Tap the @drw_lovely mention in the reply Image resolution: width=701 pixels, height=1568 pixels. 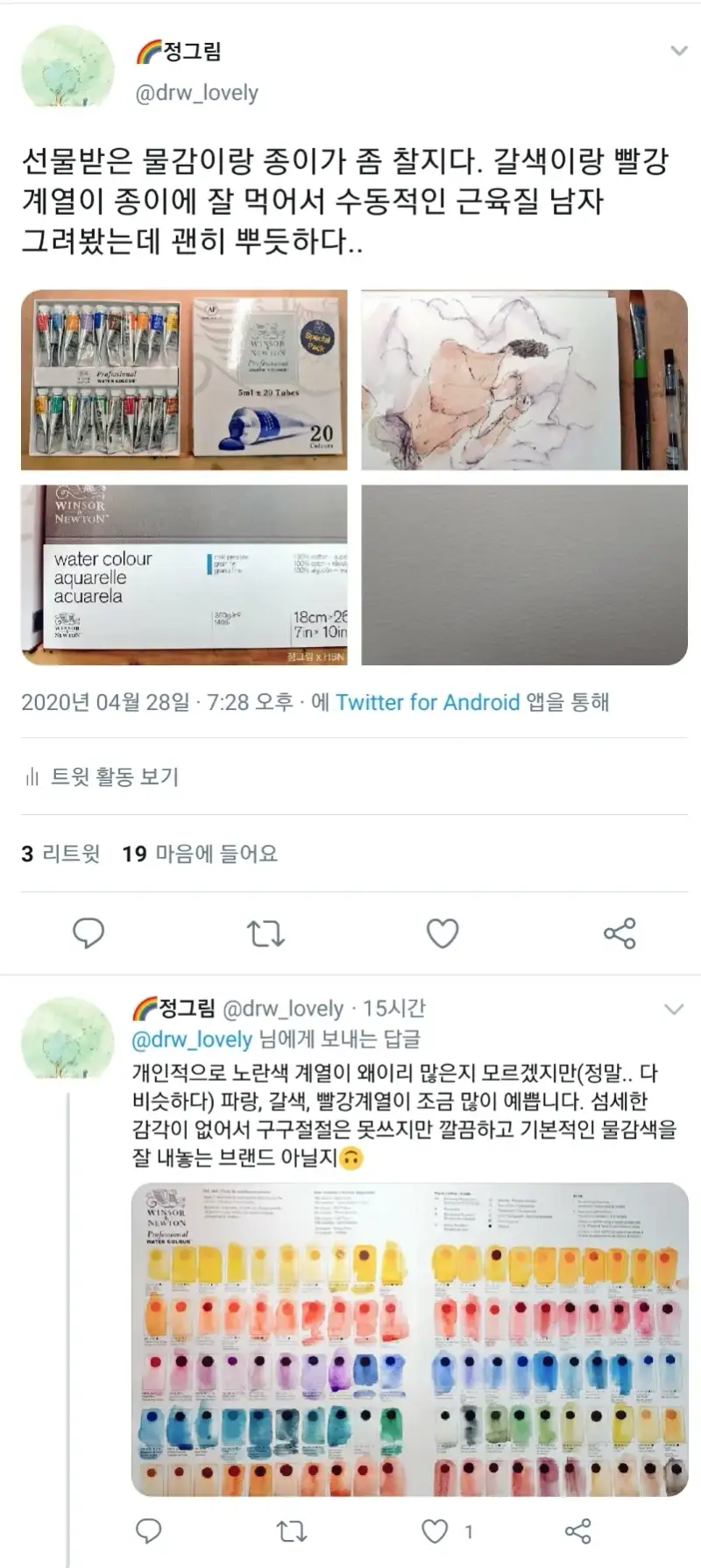pyautogui.click(x=192, y=1039)
